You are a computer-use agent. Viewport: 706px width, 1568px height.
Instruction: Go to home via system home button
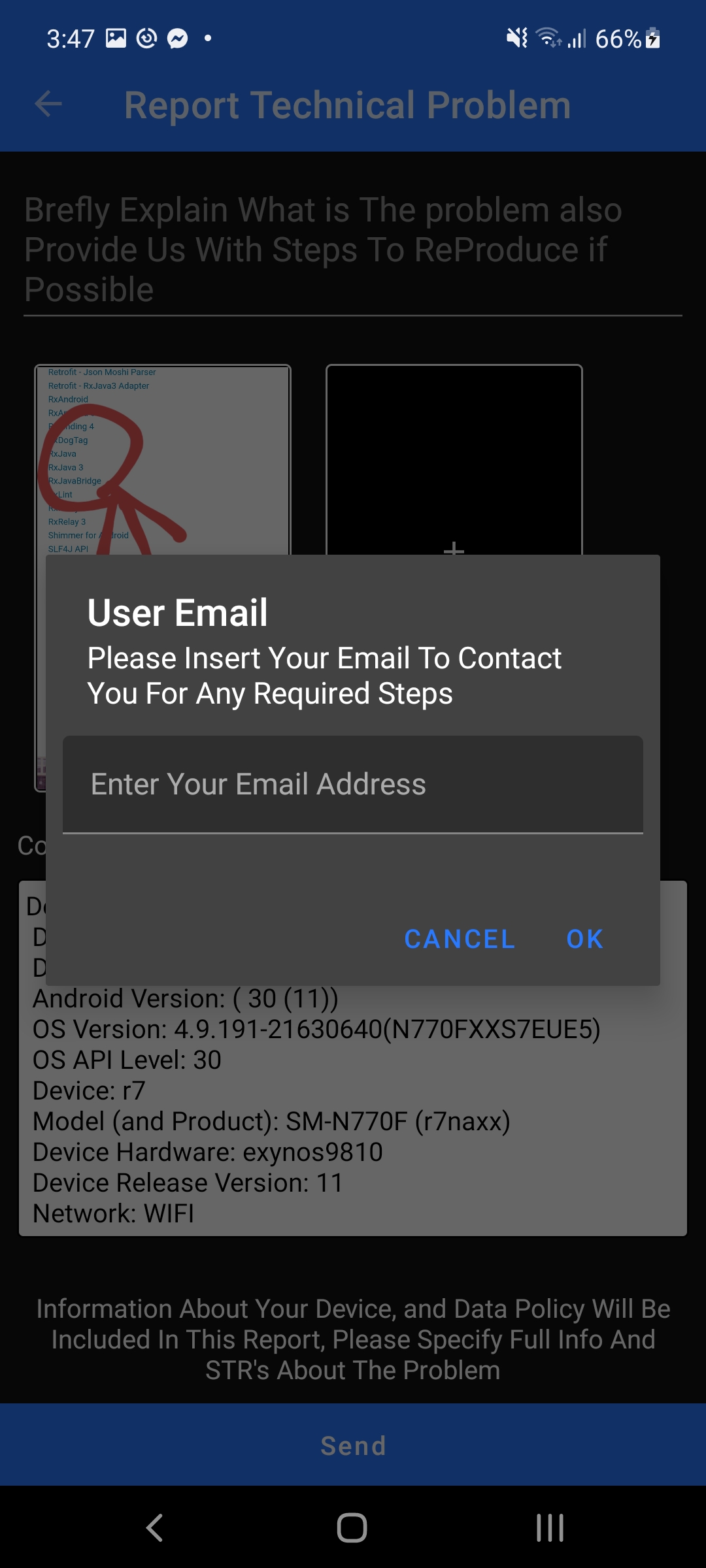coord(352,1527)
